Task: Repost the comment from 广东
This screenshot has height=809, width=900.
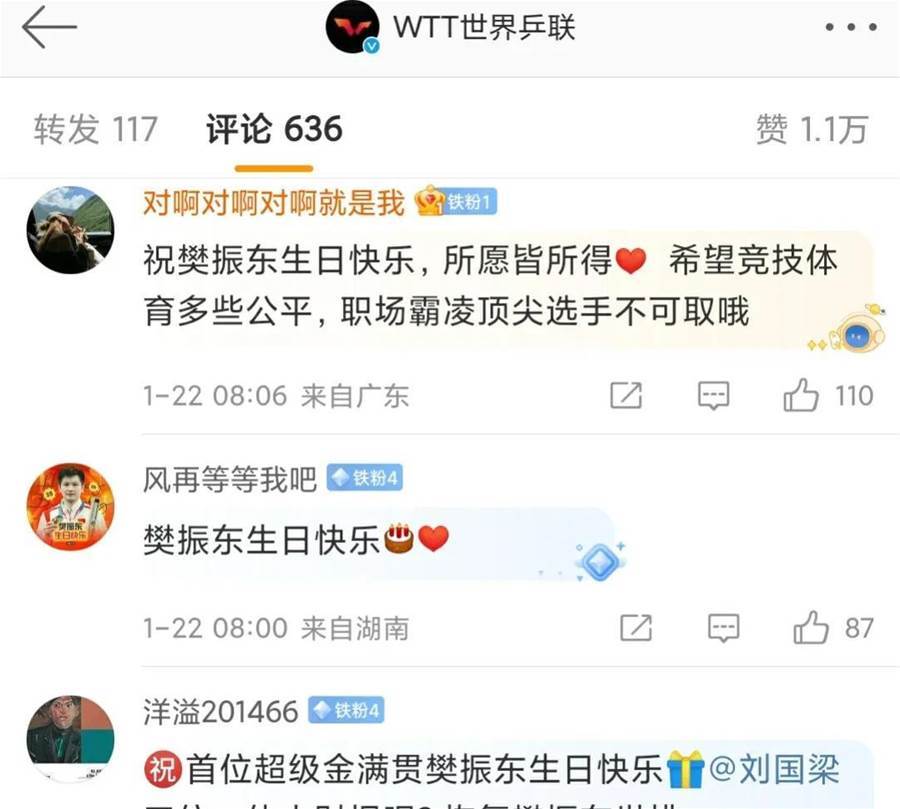Action: [x=626, y=396]
